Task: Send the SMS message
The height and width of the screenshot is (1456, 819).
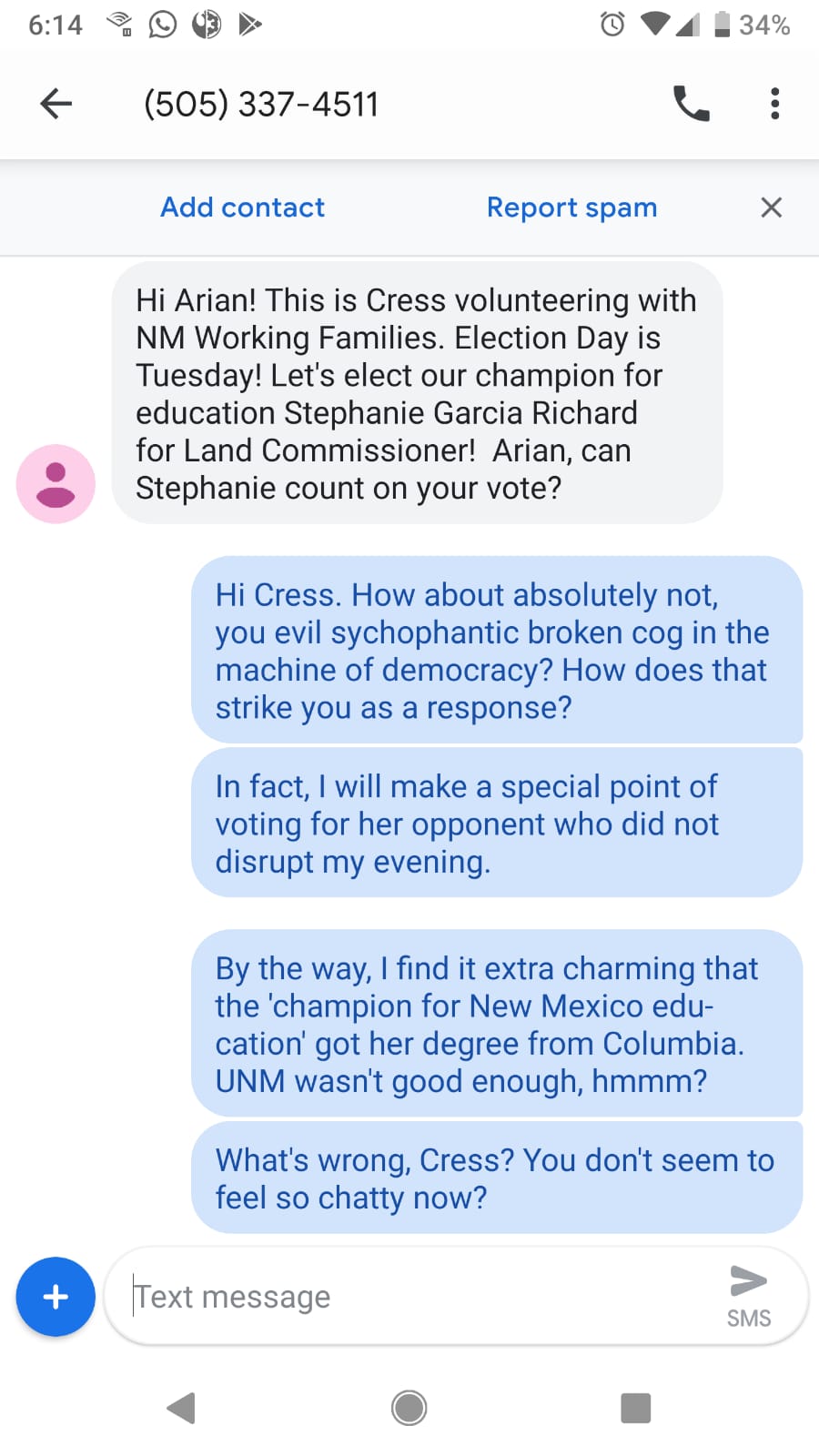Action: coord(749,1294)
